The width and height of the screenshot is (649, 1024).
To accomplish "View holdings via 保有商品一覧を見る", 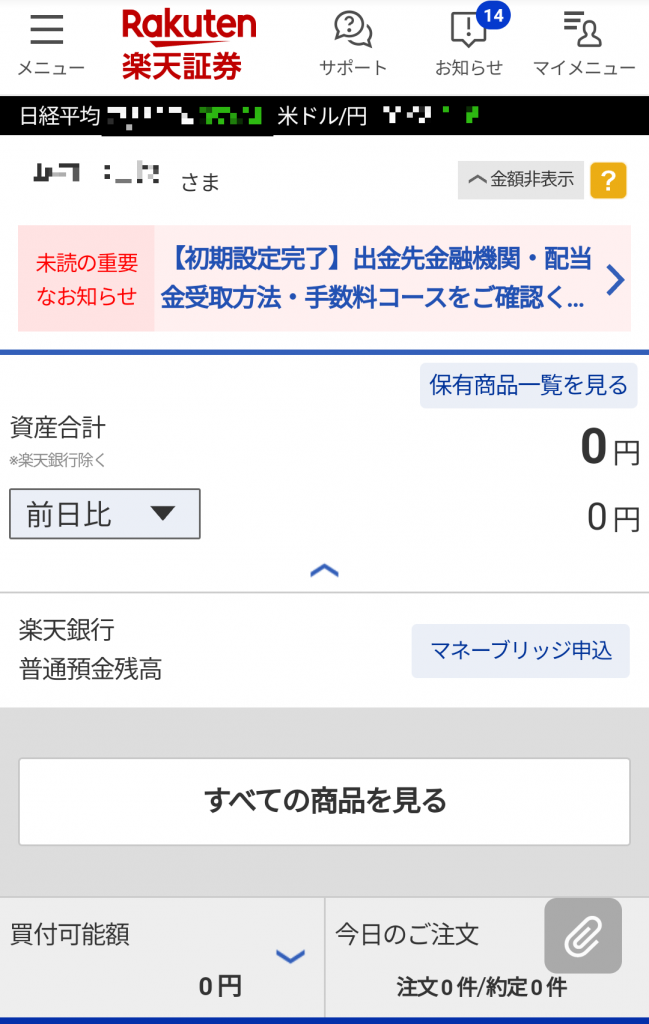I will coord(528,385).
